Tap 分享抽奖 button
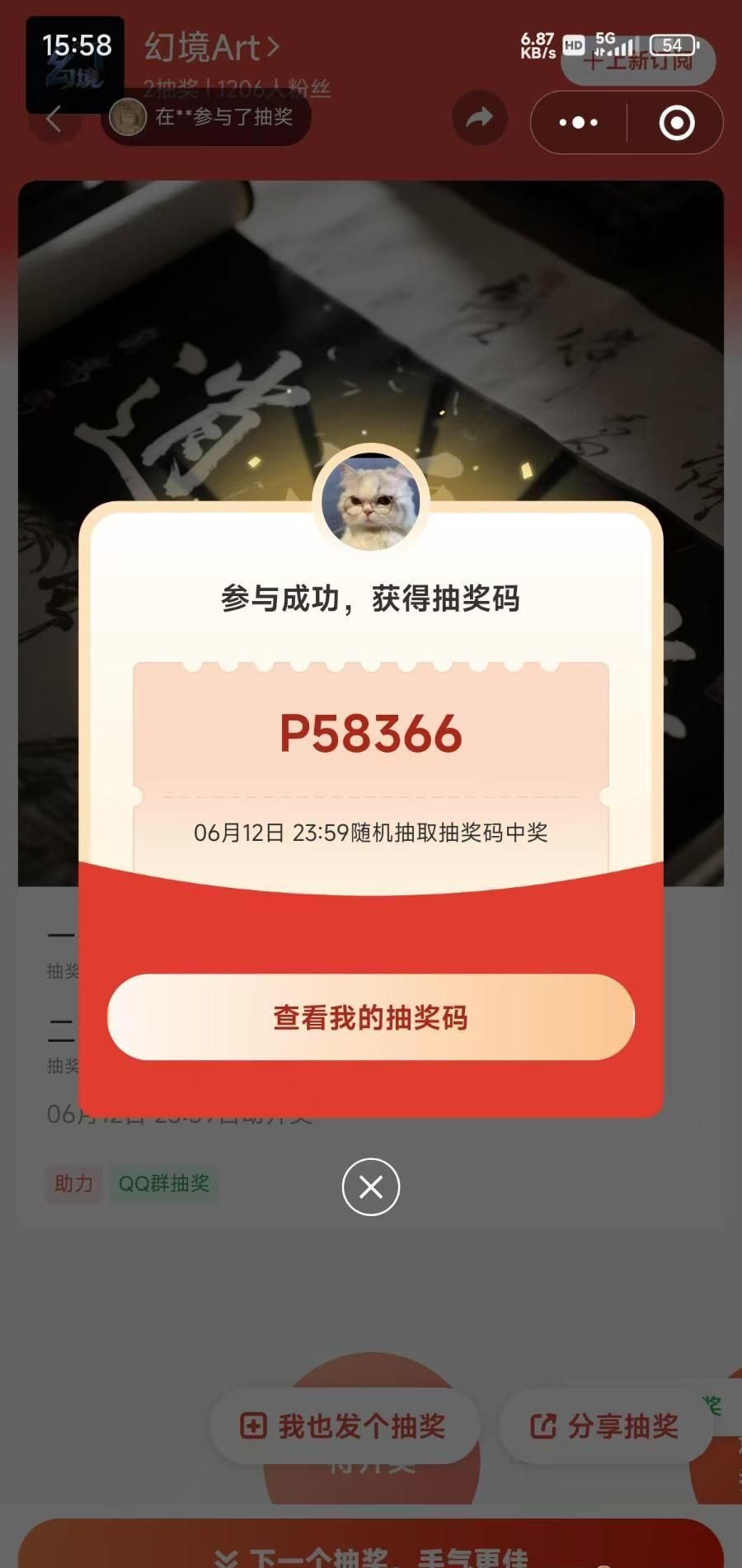The image size is (742, 1568). coord(606,1426)
